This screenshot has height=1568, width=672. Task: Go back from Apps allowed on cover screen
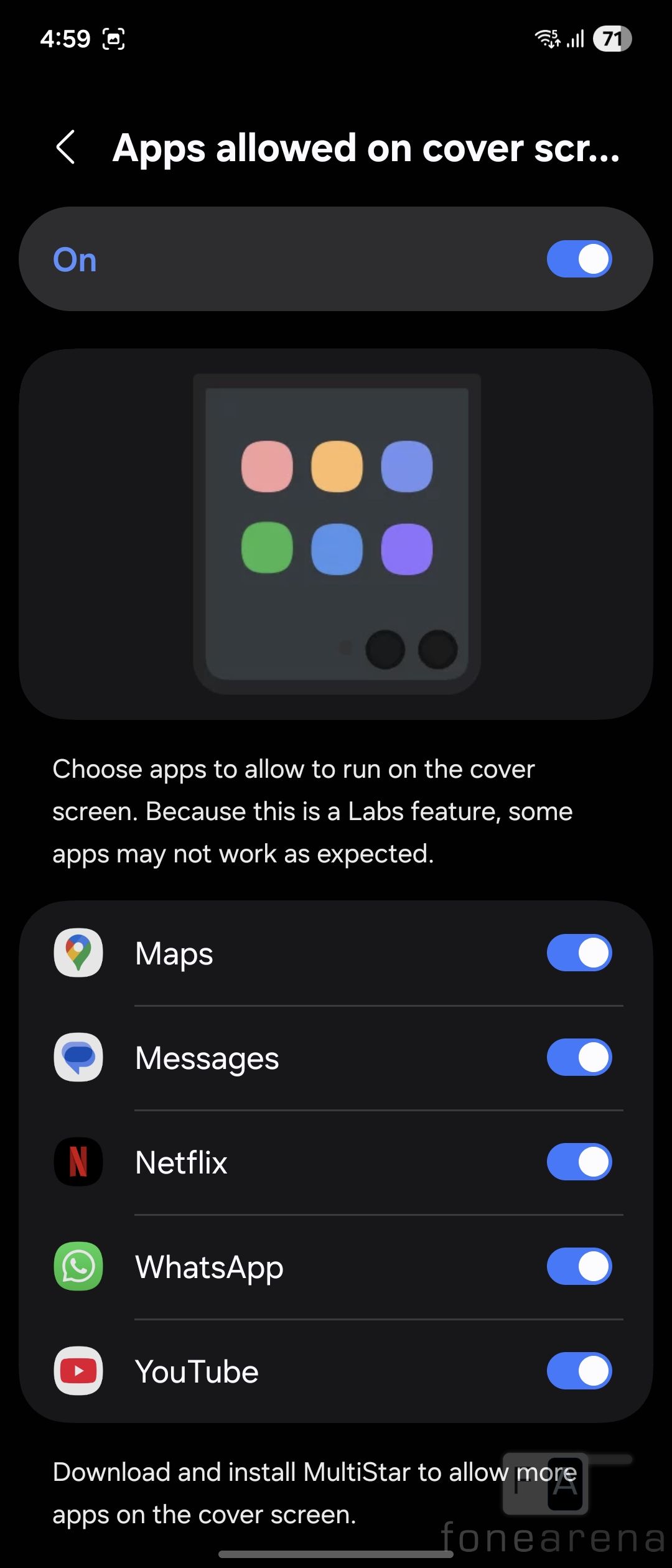coord(66,147)
